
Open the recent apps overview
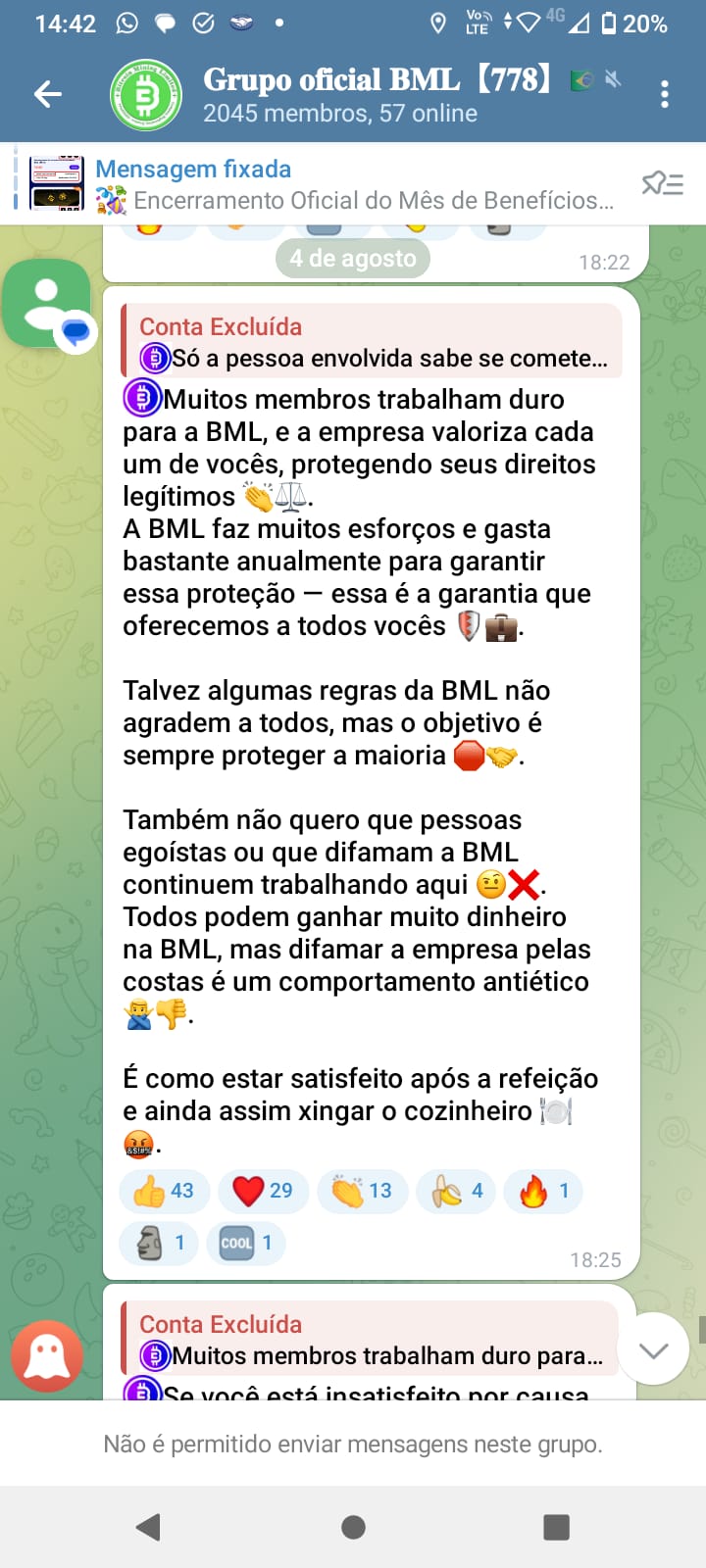coord(556,1526)
